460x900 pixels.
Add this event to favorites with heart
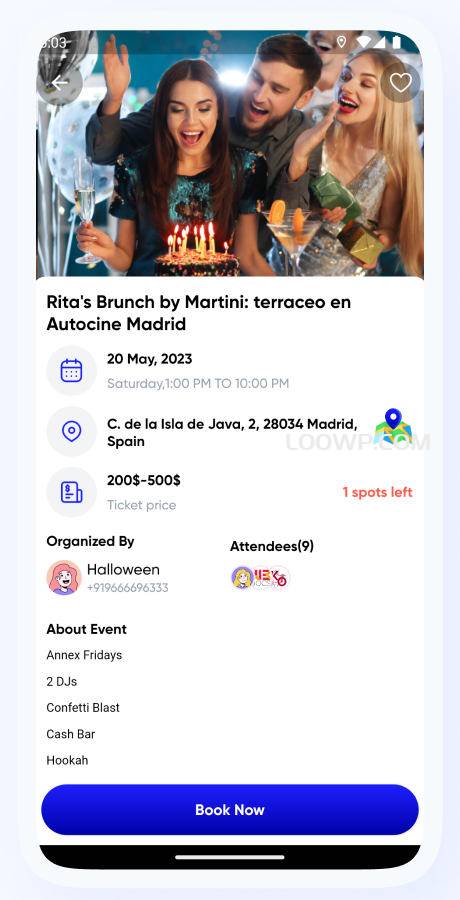tap(400, 83)
